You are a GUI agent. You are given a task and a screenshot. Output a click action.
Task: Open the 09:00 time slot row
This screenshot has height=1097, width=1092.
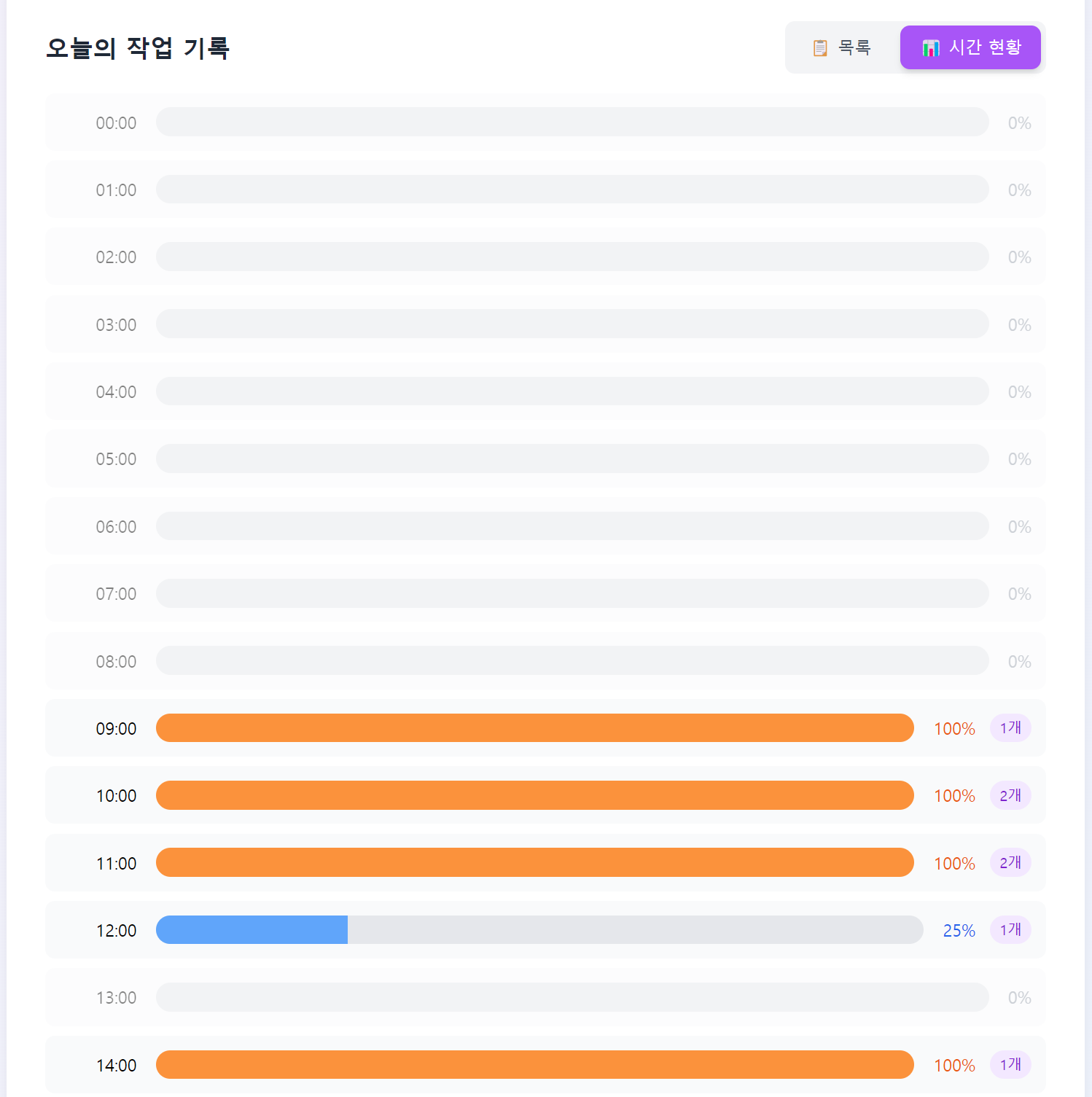click(545, 728)
